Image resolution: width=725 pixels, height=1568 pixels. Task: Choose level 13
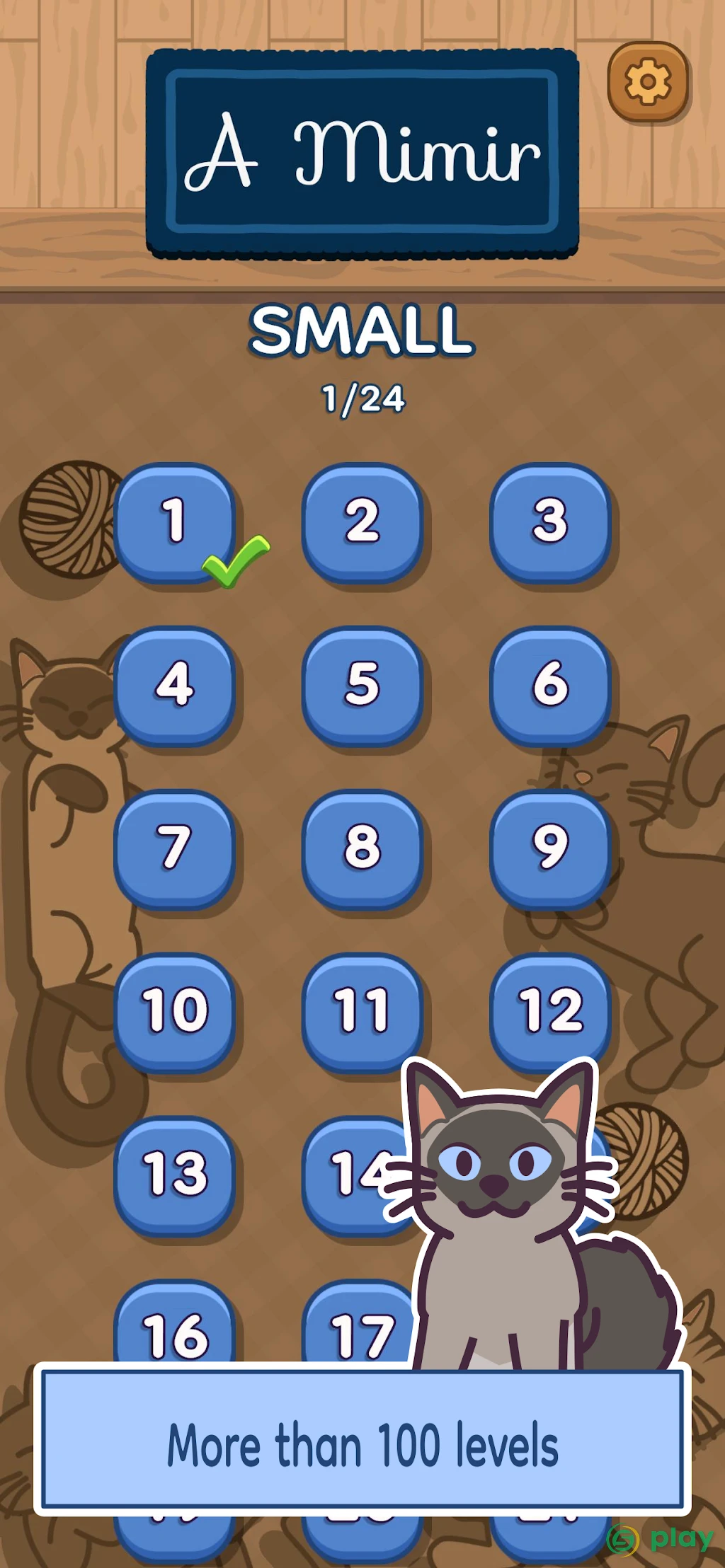coord(174,1177)
